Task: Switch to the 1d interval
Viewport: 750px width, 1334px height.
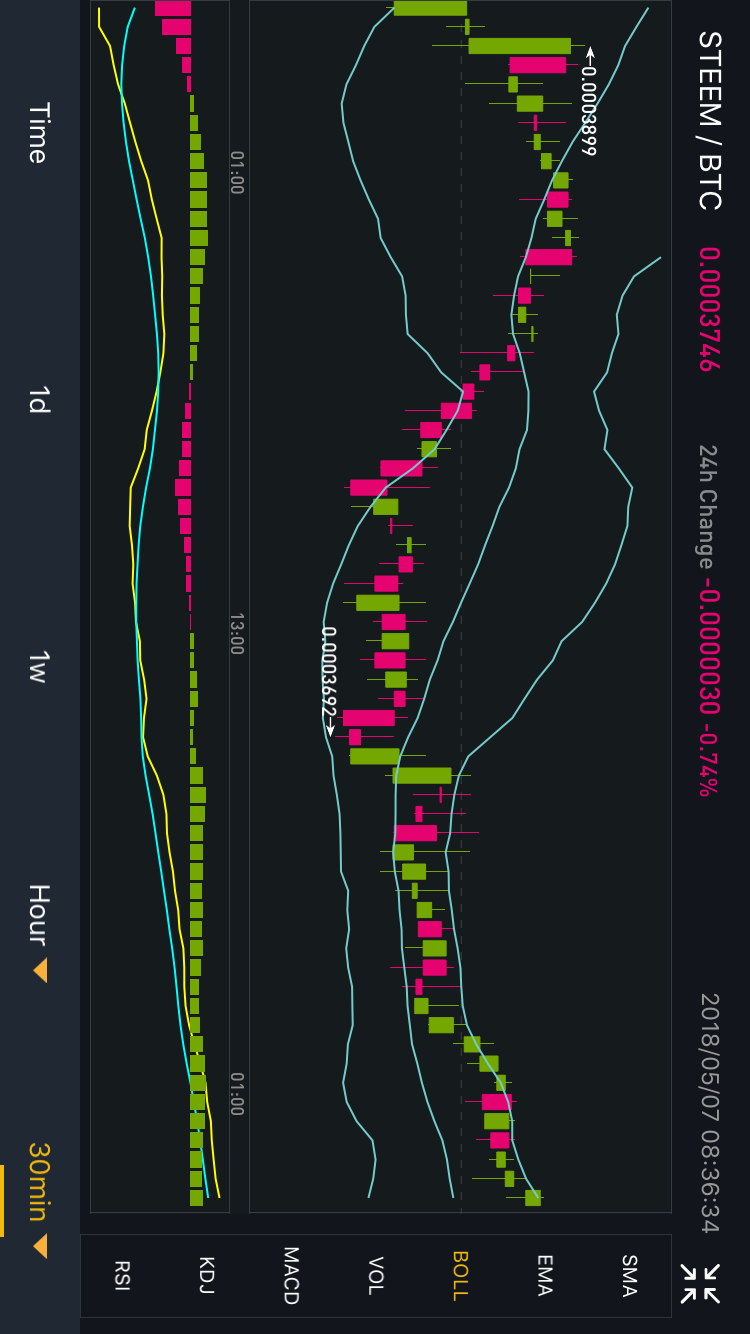Action: (38, 402)
